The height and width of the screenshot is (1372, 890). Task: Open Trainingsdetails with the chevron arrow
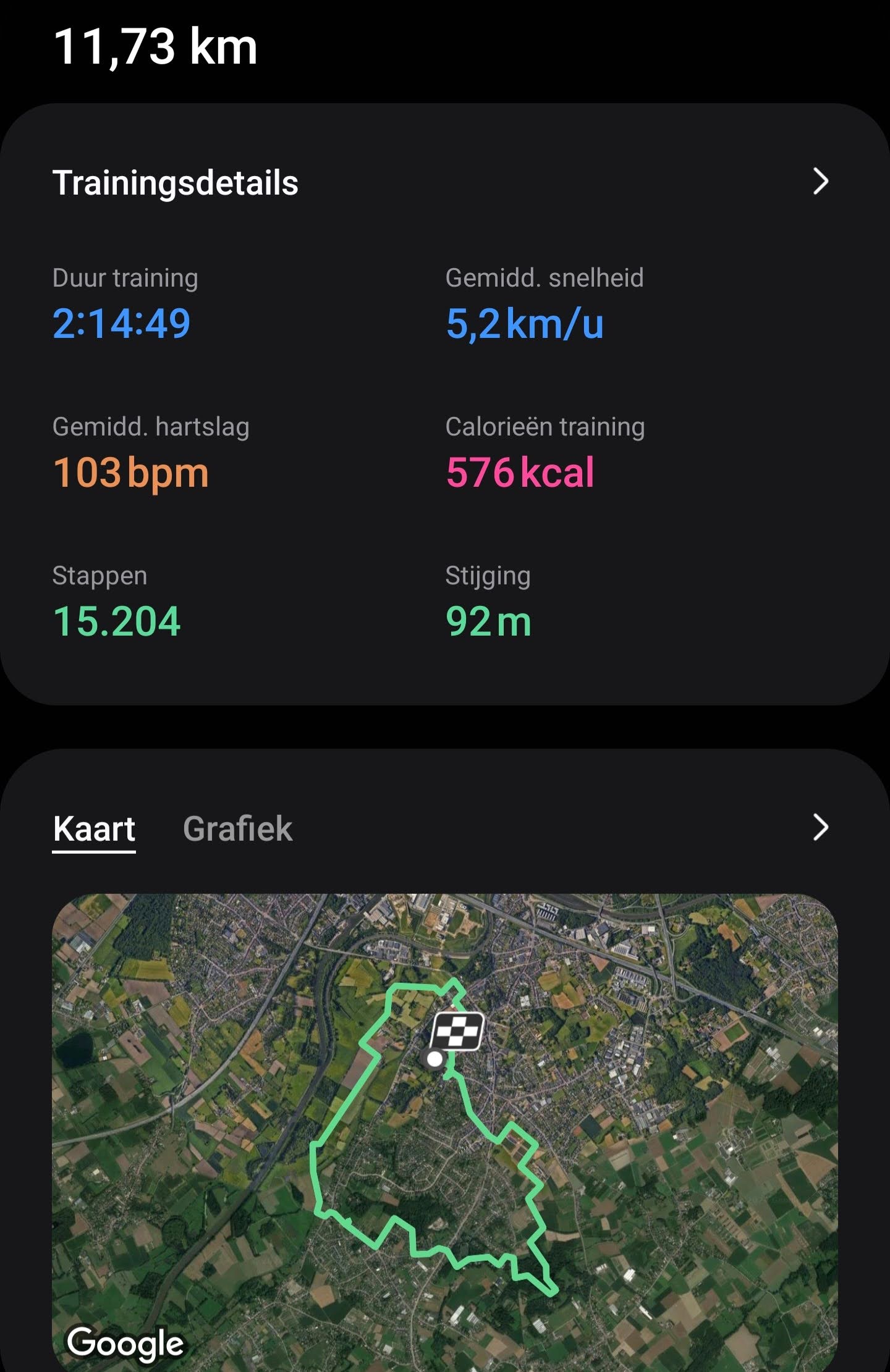820,182
